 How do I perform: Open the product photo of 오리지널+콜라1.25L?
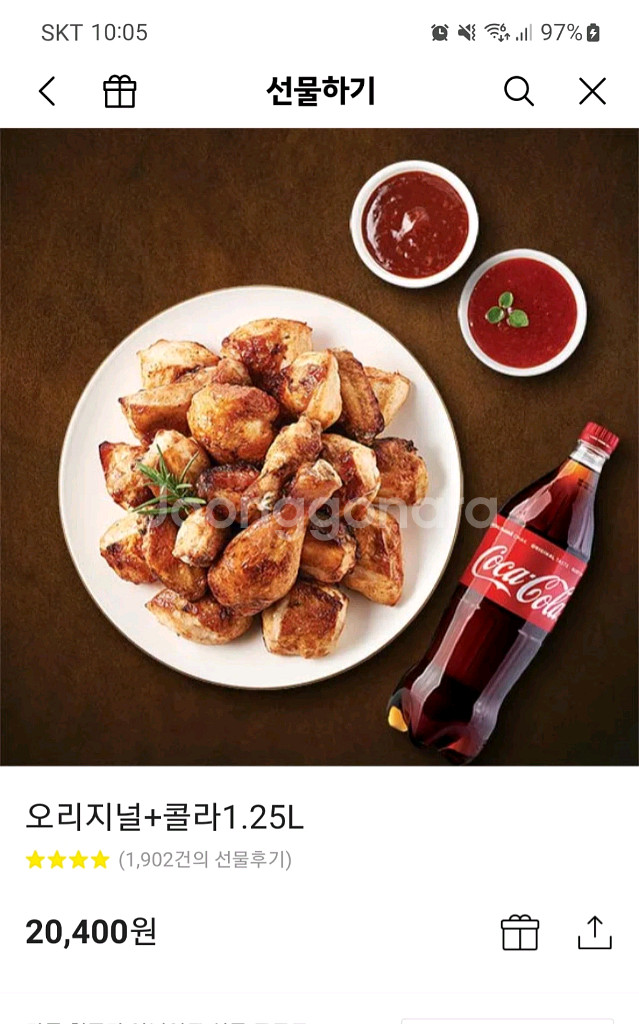[319, 446]
